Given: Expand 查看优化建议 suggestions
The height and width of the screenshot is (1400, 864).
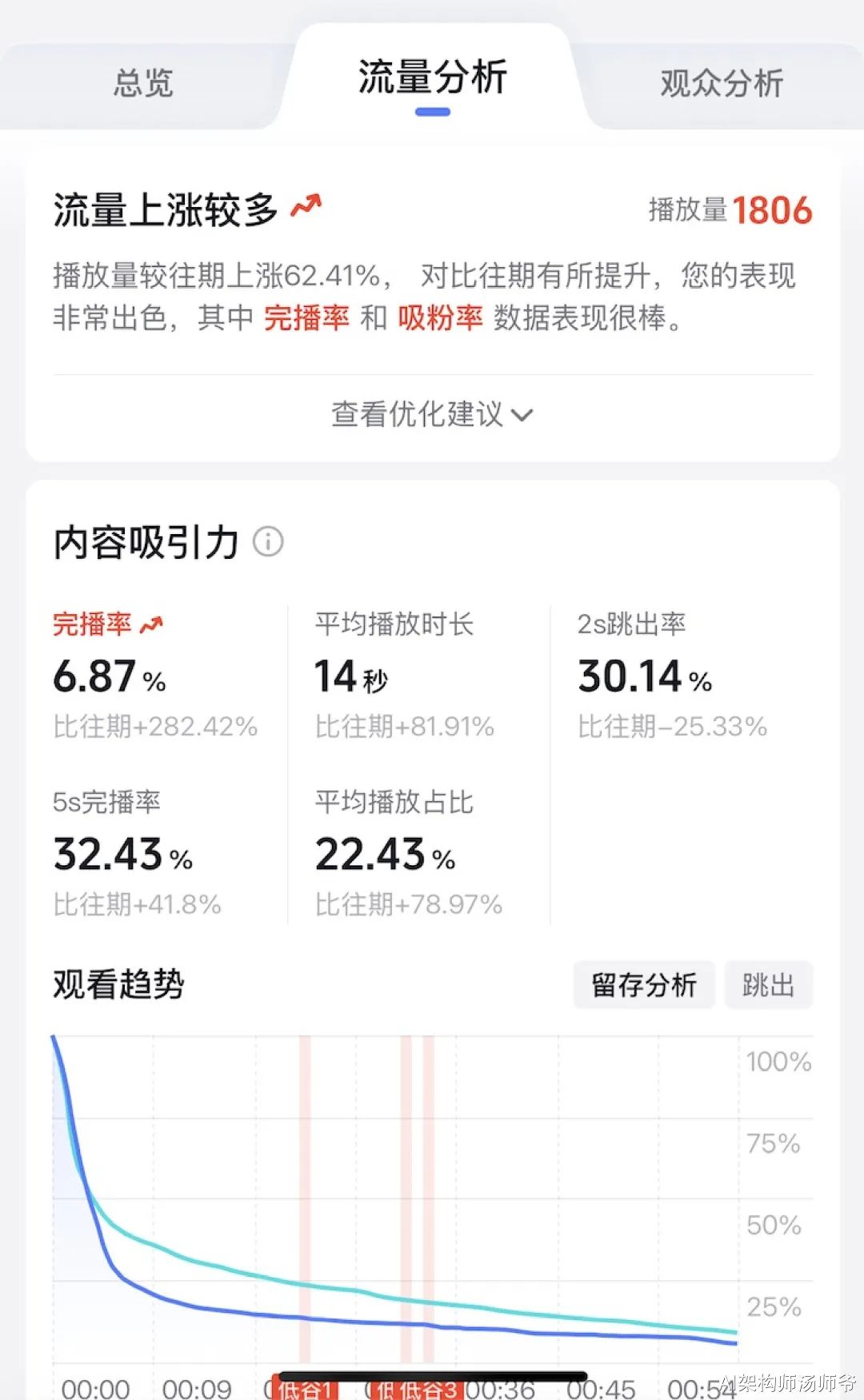Looking at the screenshot, I should (432, 414).
